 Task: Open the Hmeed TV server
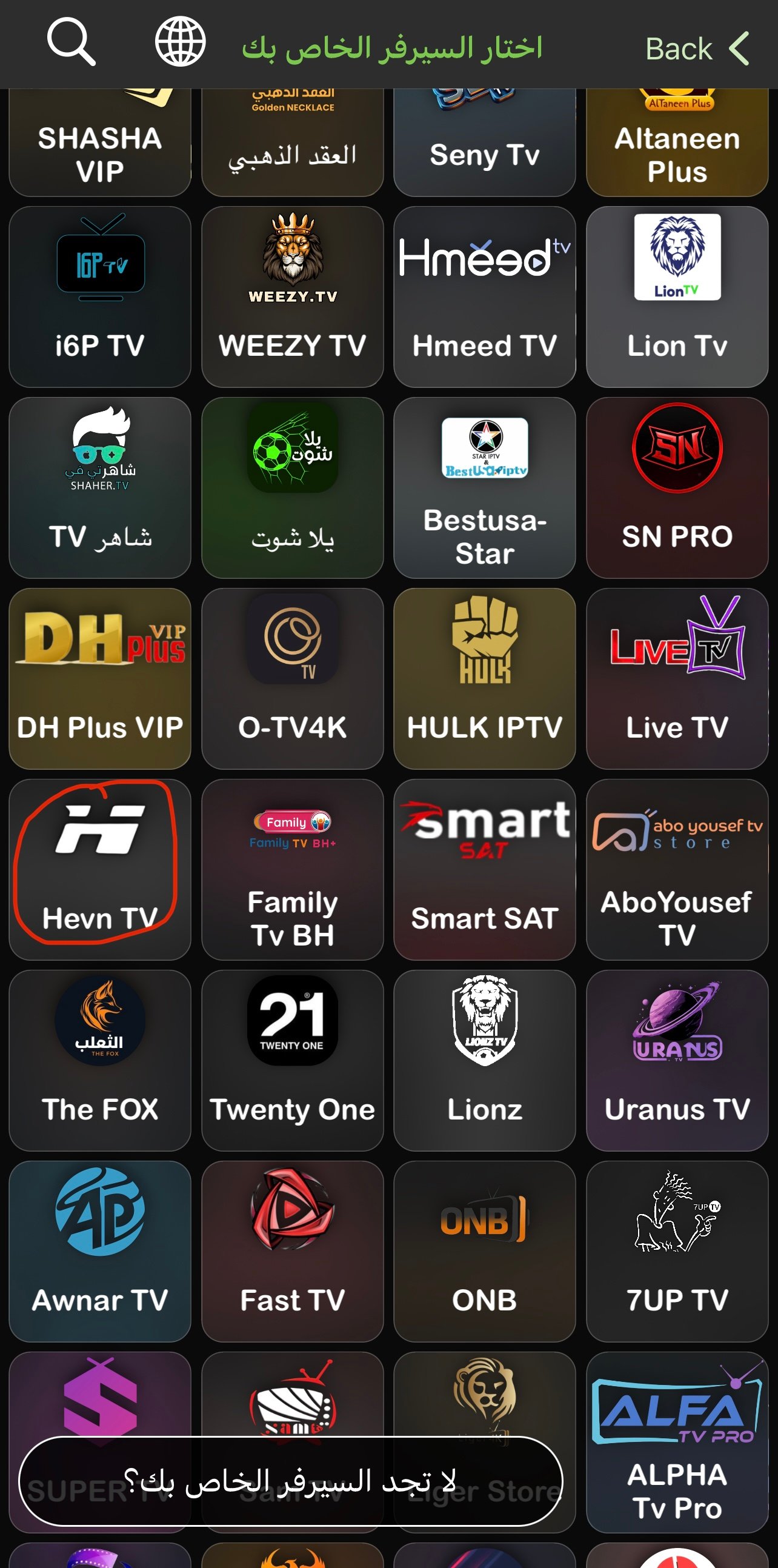pyautogui.click(x=485, y=297)
